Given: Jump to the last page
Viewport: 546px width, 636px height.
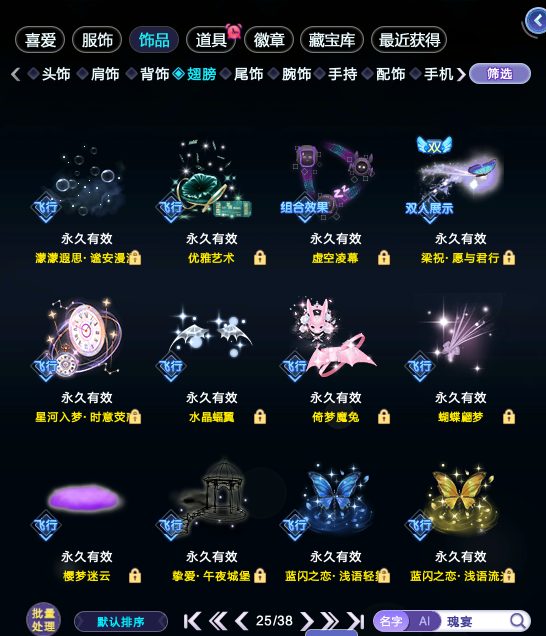Looking at the screenshot, I should click(355, 621).
